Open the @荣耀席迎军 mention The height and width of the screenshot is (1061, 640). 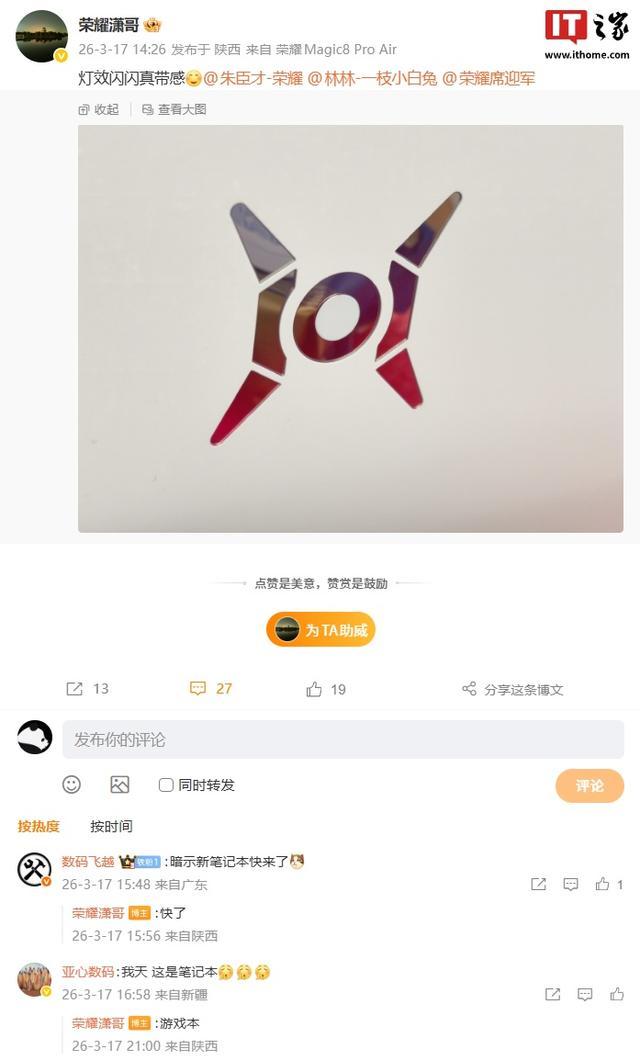pos(488,78)
